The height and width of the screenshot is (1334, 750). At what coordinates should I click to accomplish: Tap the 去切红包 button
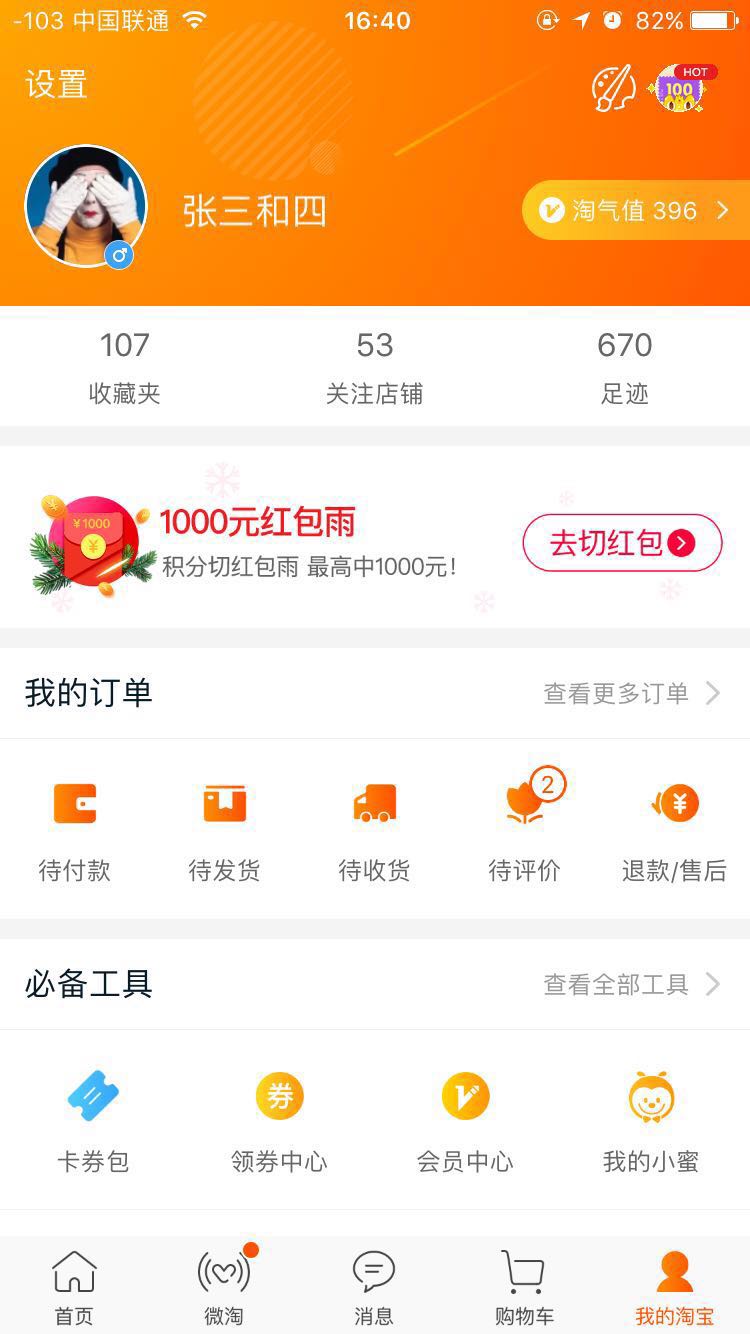coord(622,543)
